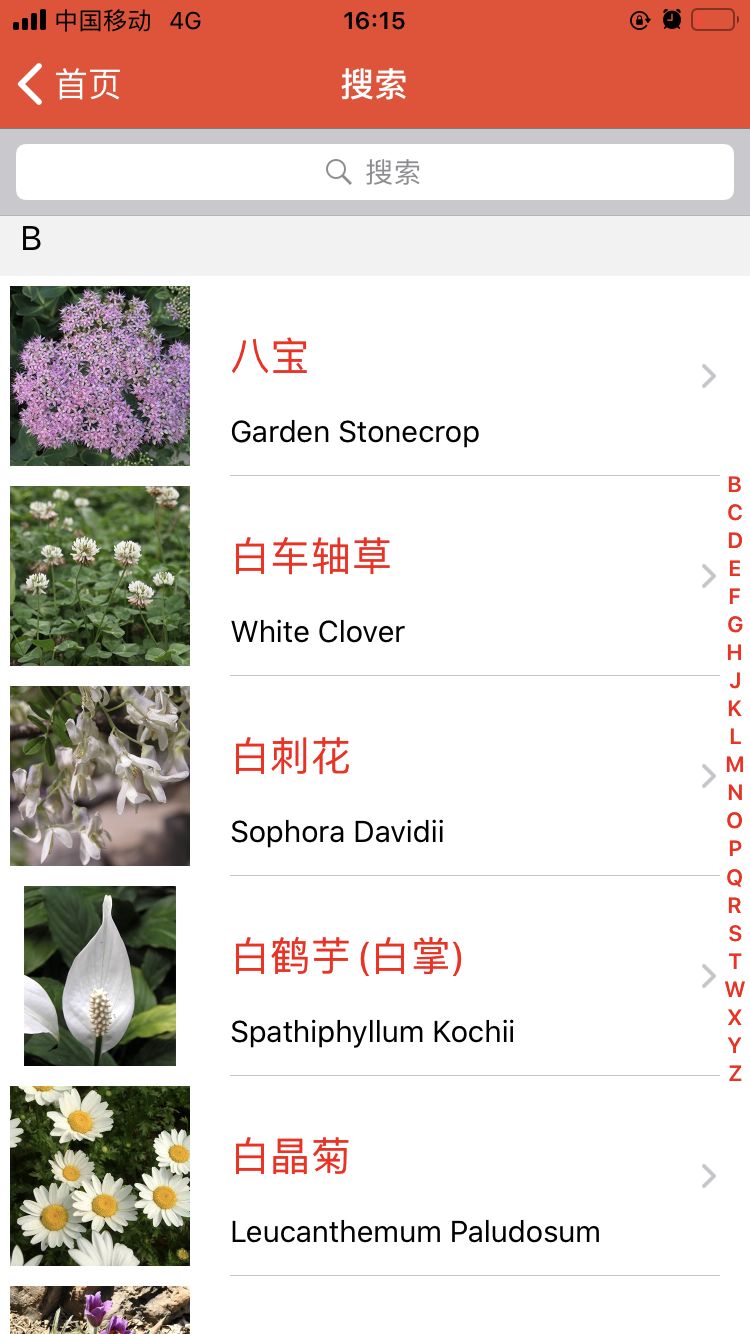Jump to letter C in the alphabet index
Viewport: 750px width, 1334px height.
(734, 512)
